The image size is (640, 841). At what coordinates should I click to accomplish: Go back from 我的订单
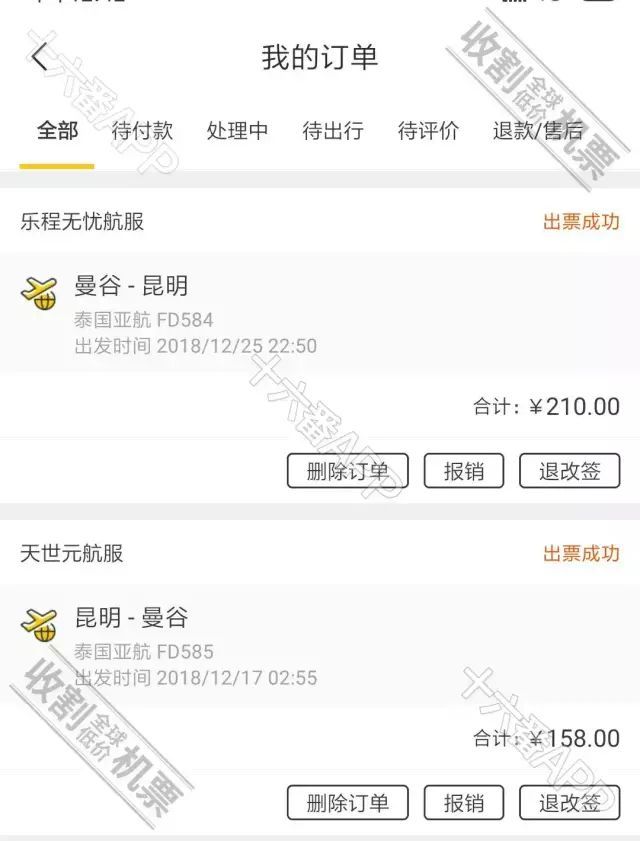coord(40,58)
